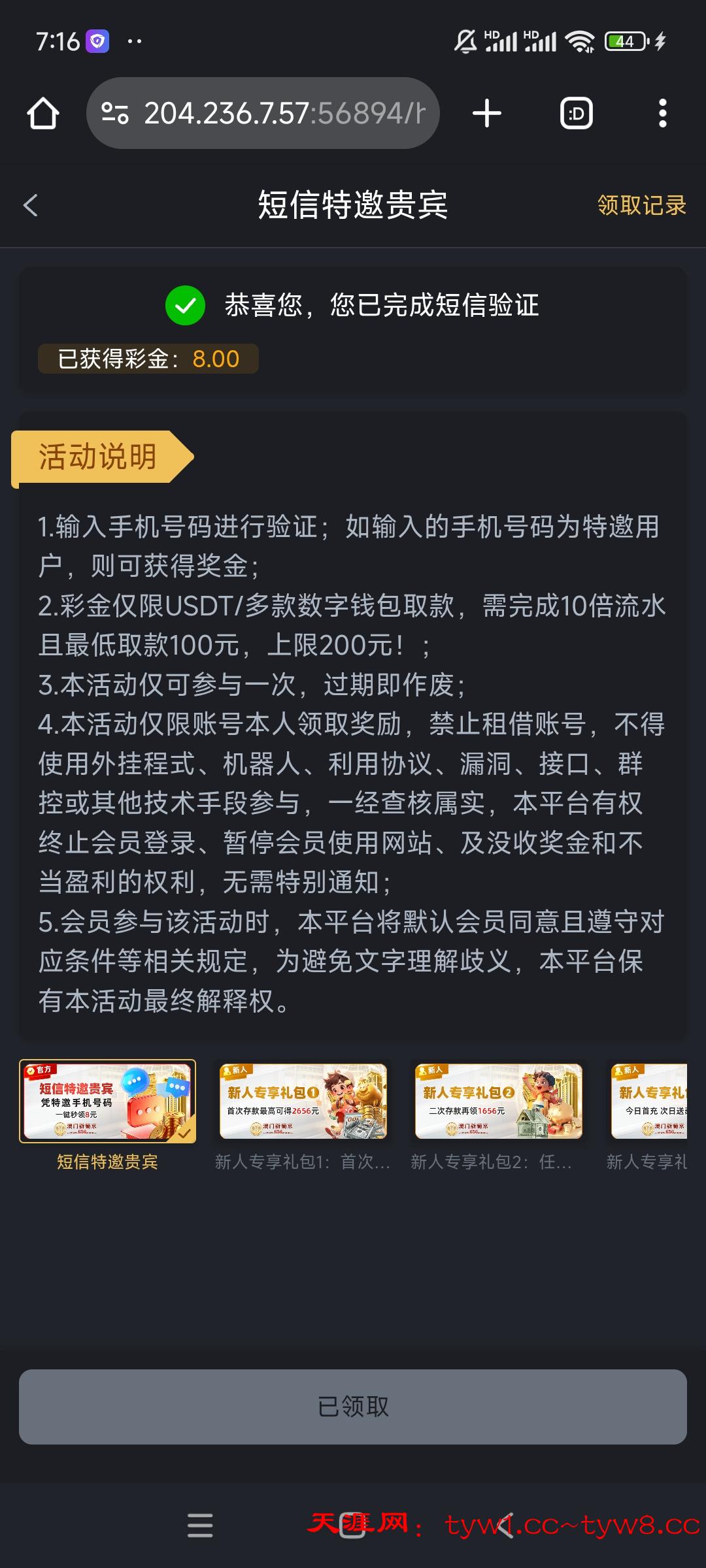This screenshot has height=1568, width=706.
Task: Open 领取记录 claim history
Action: (x=641, y=205)
